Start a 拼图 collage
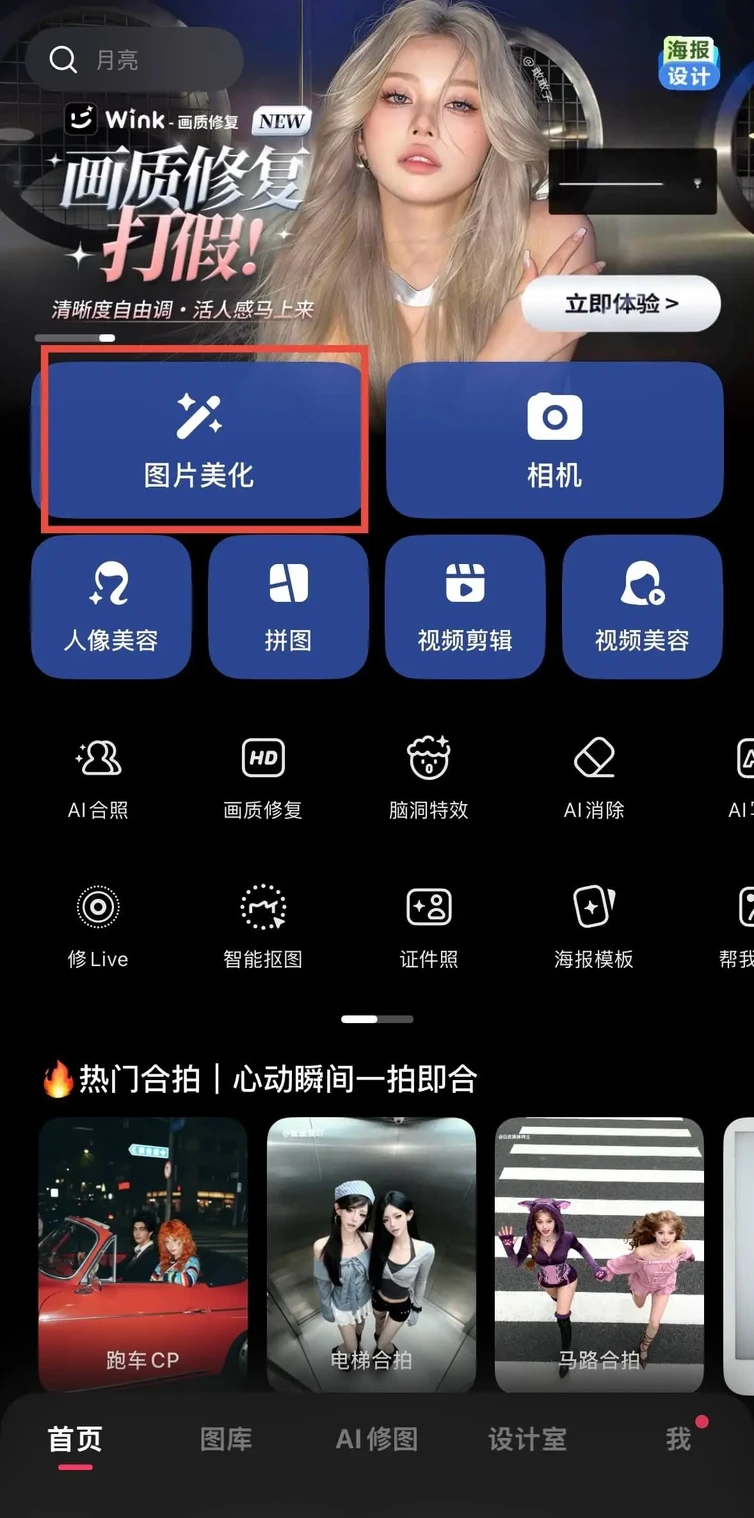Screen dimensions: 754x1518 (x=288, y=607)
